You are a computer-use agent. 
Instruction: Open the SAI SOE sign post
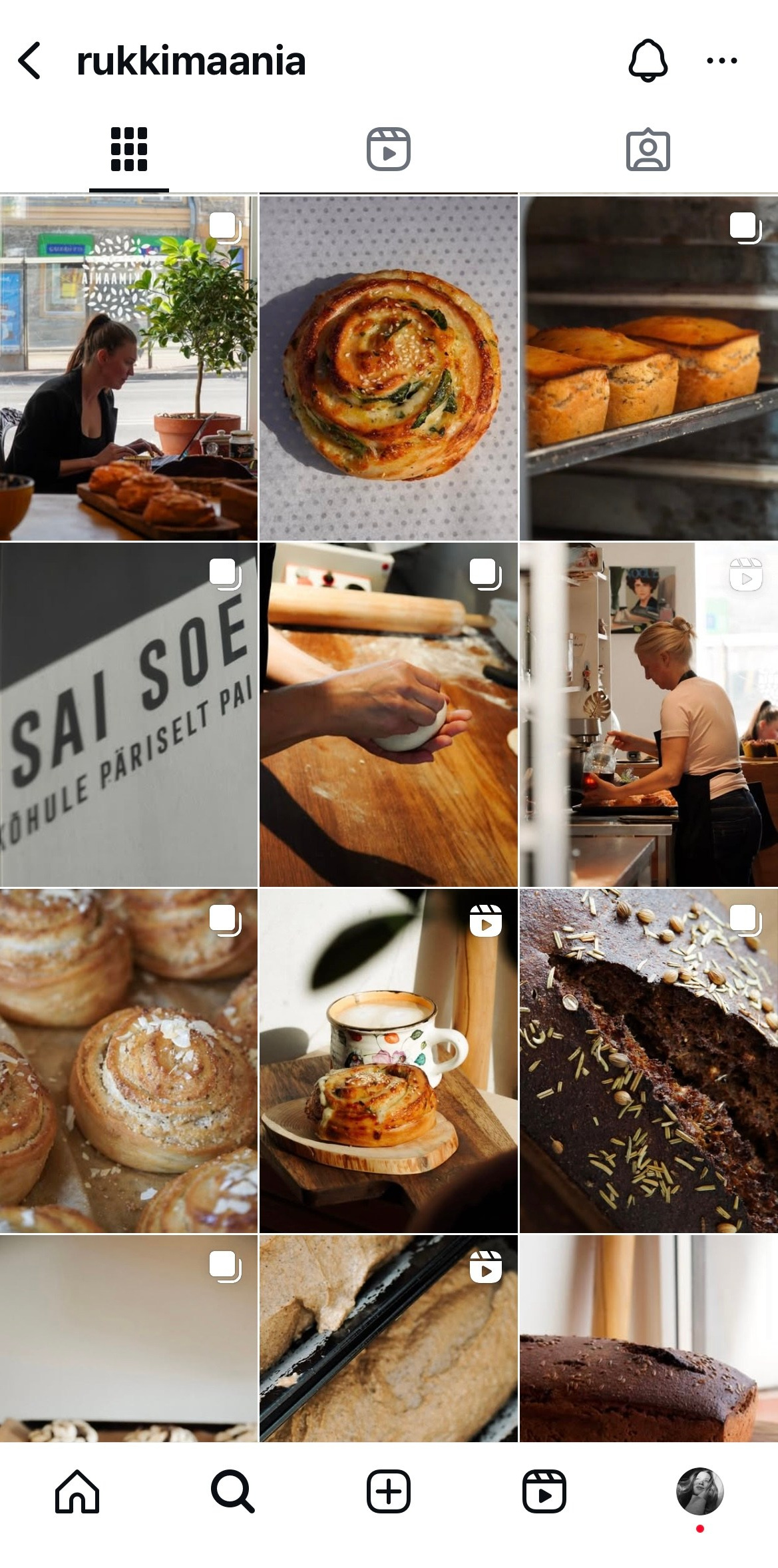(x=128, y=714)
